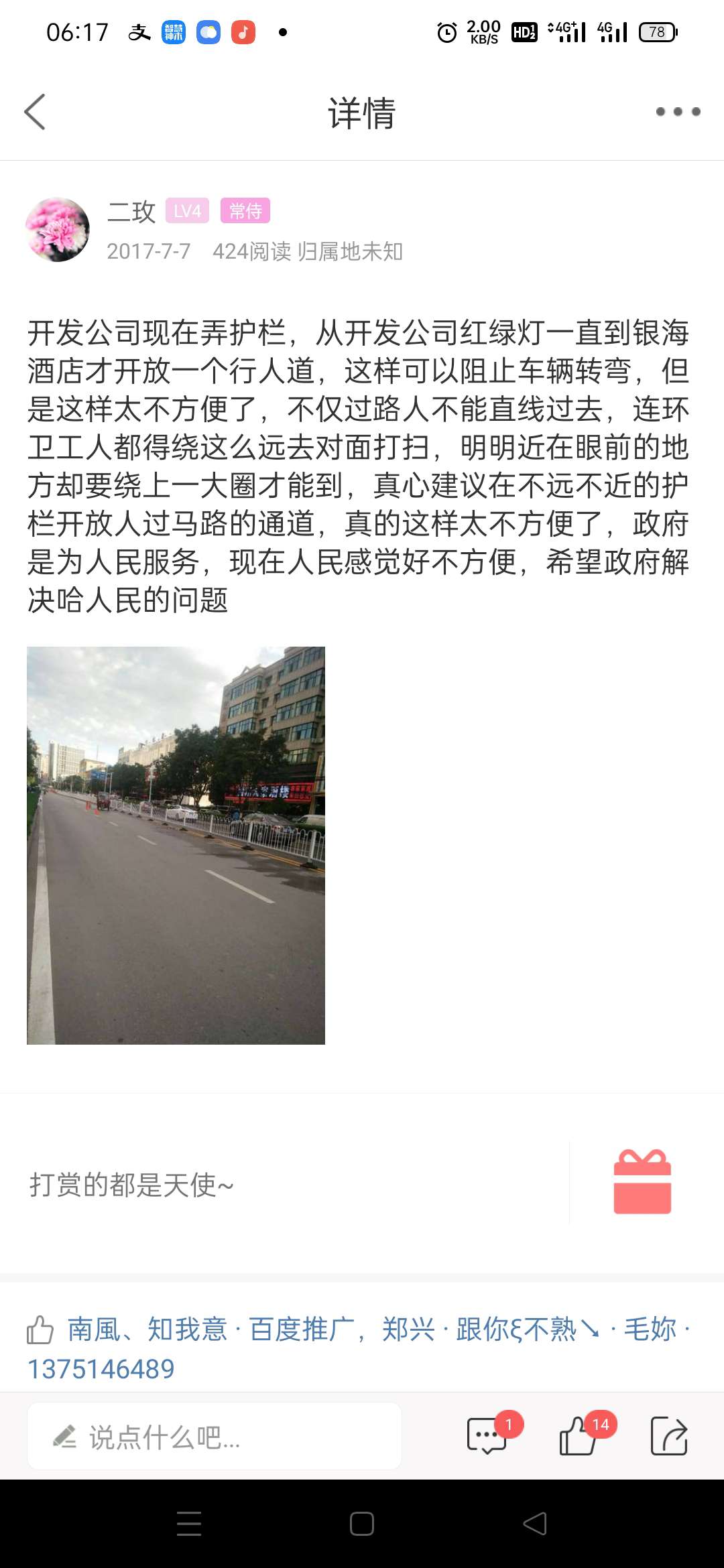Share this post

[669, 1436]
